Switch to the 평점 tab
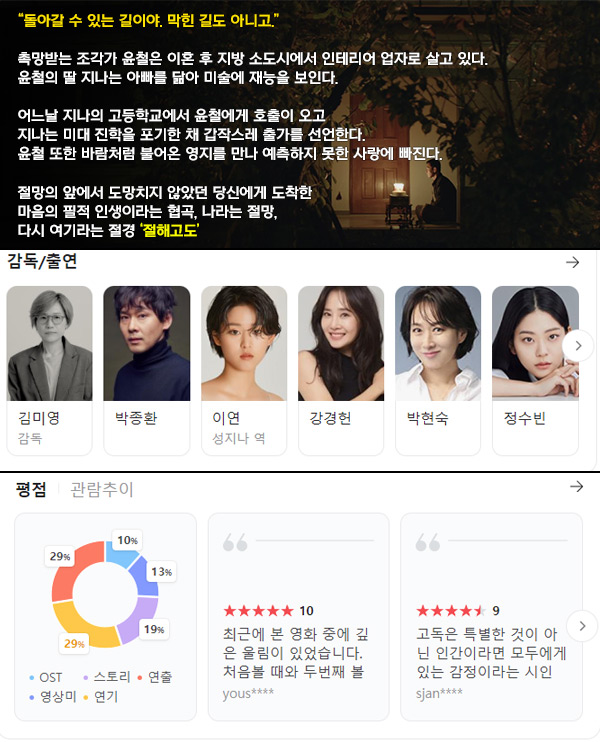 click(31, 489)
